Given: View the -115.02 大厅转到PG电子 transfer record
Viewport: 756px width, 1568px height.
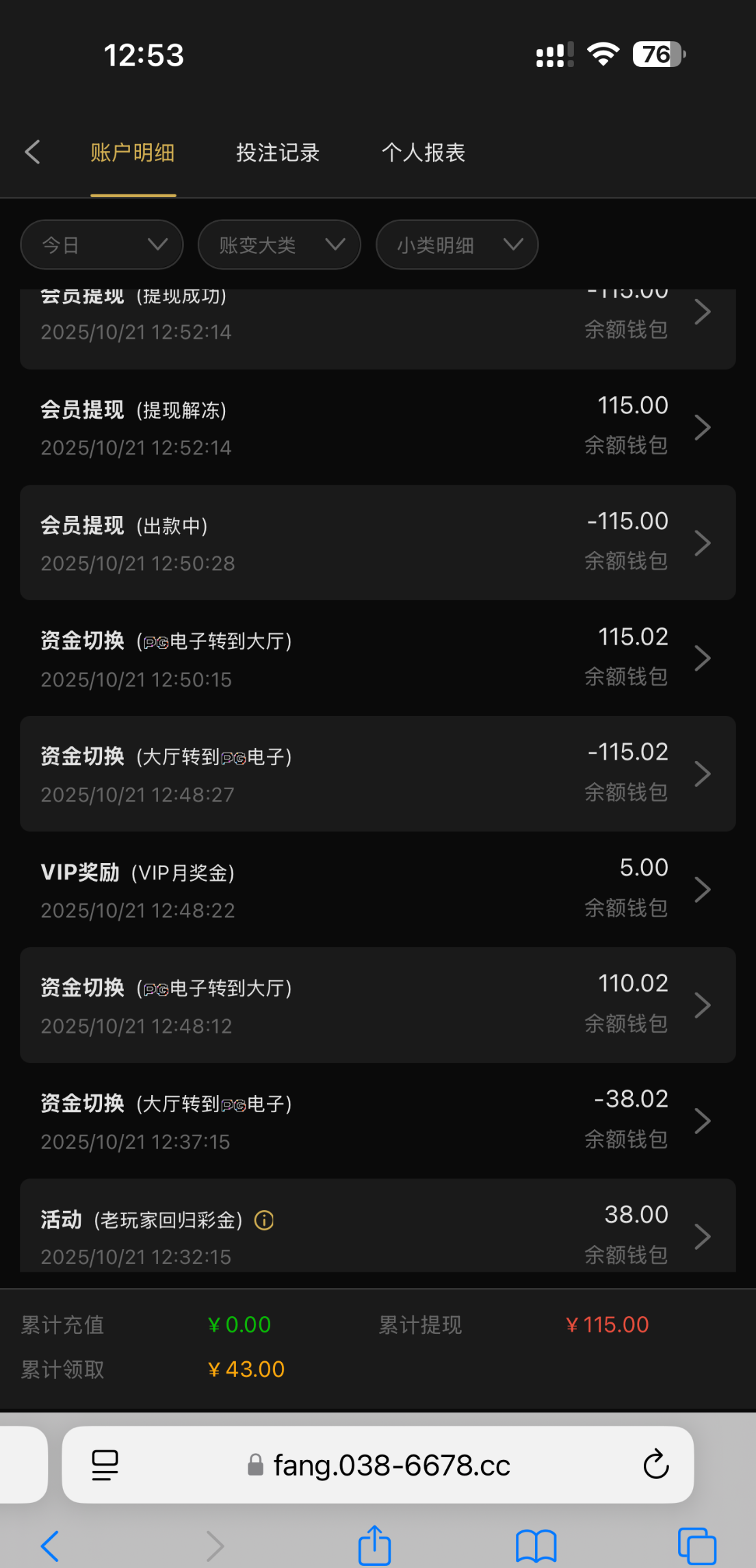Looking at the screenshot, I should pos(378,774).
